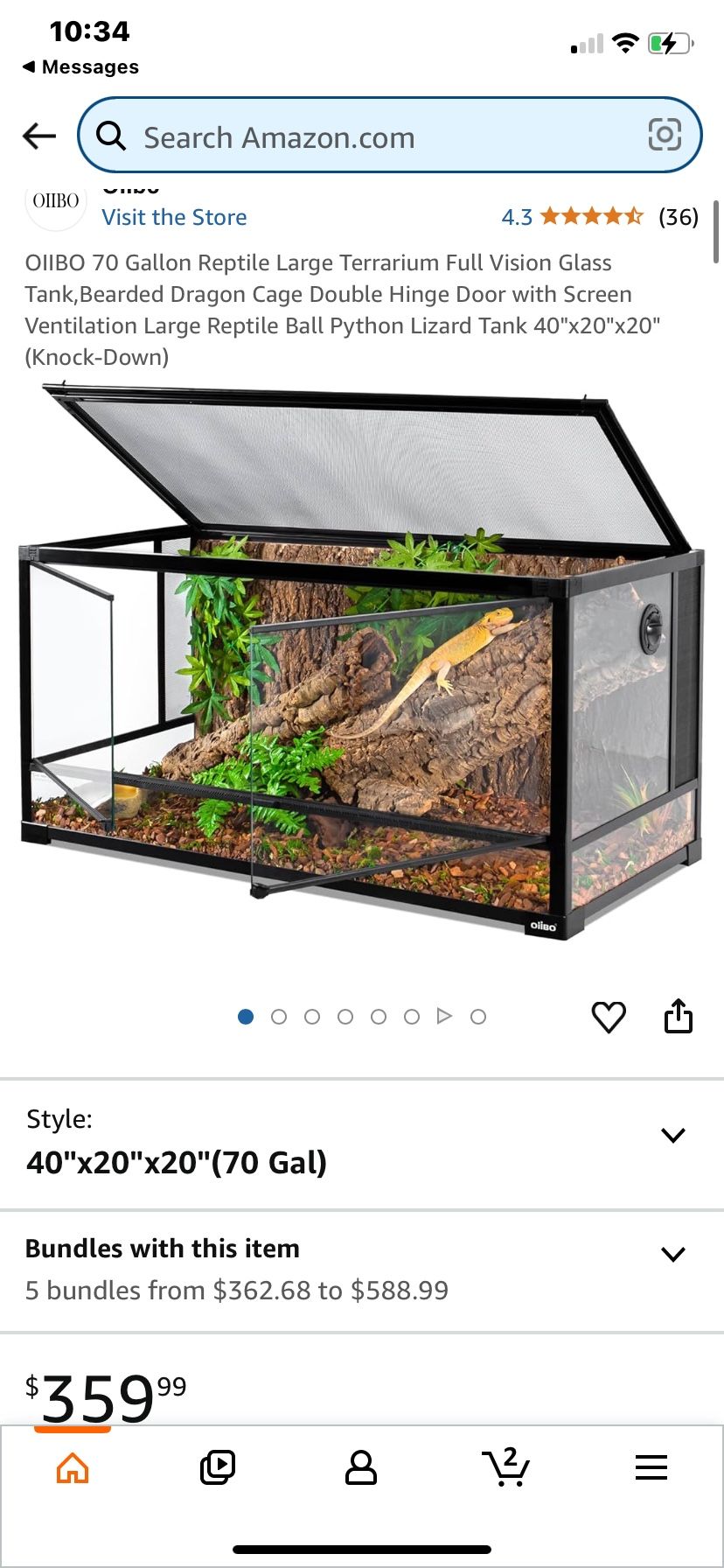Open the Inspire video tab
The height and width of the screenshot is (1568, 724).
pyautogui.click(x=217, y=1467)
